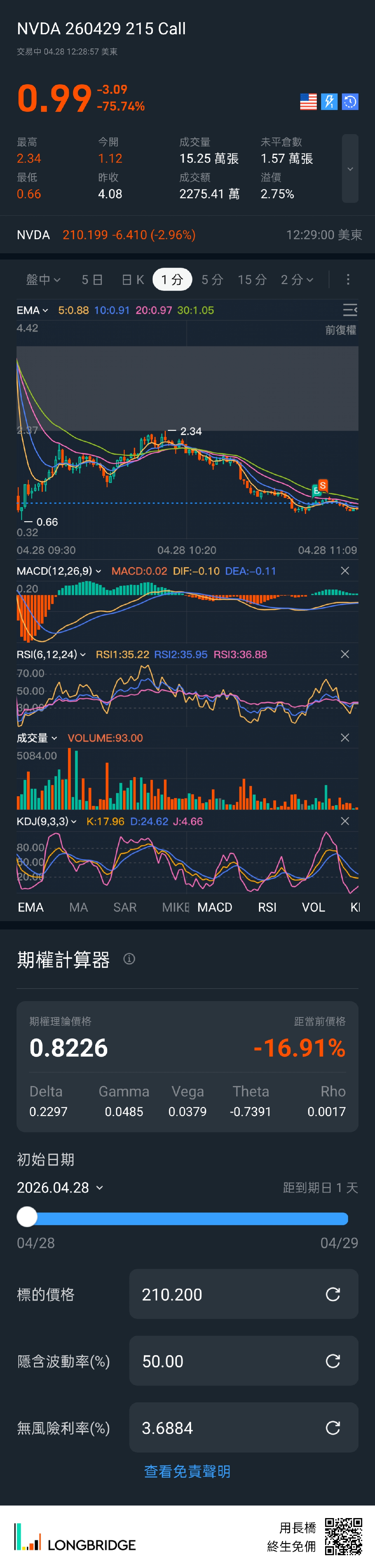
Task: Open chart indicator settings icon
Action: pyautogui.click(x=350, y=311)
